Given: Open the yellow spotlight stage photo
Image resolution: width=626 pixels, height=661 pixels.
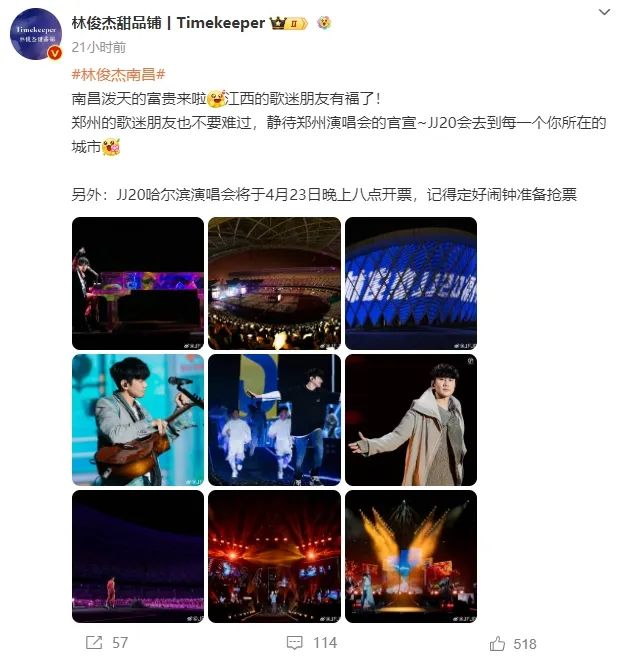Looking at the screenshot, I should pyautogui.click(x=410, y=555).
